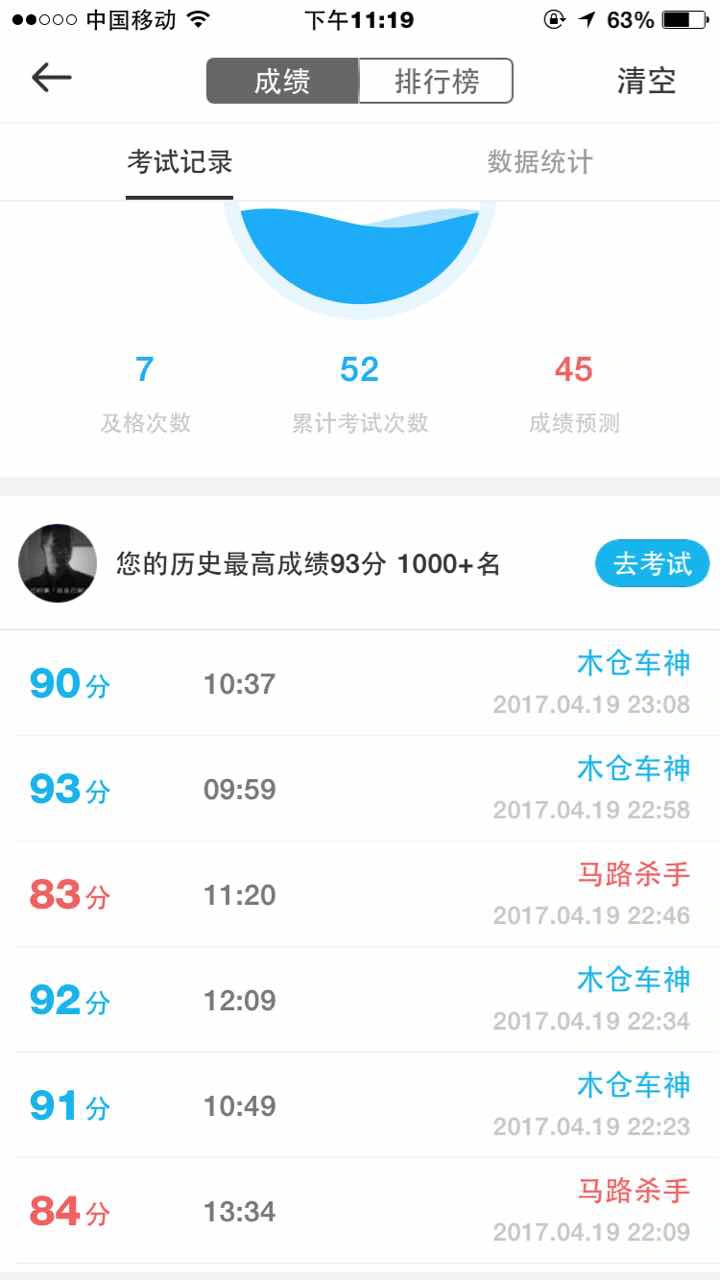
Task: Switch to the 数据统计 tab
Action: click(540, 162)
